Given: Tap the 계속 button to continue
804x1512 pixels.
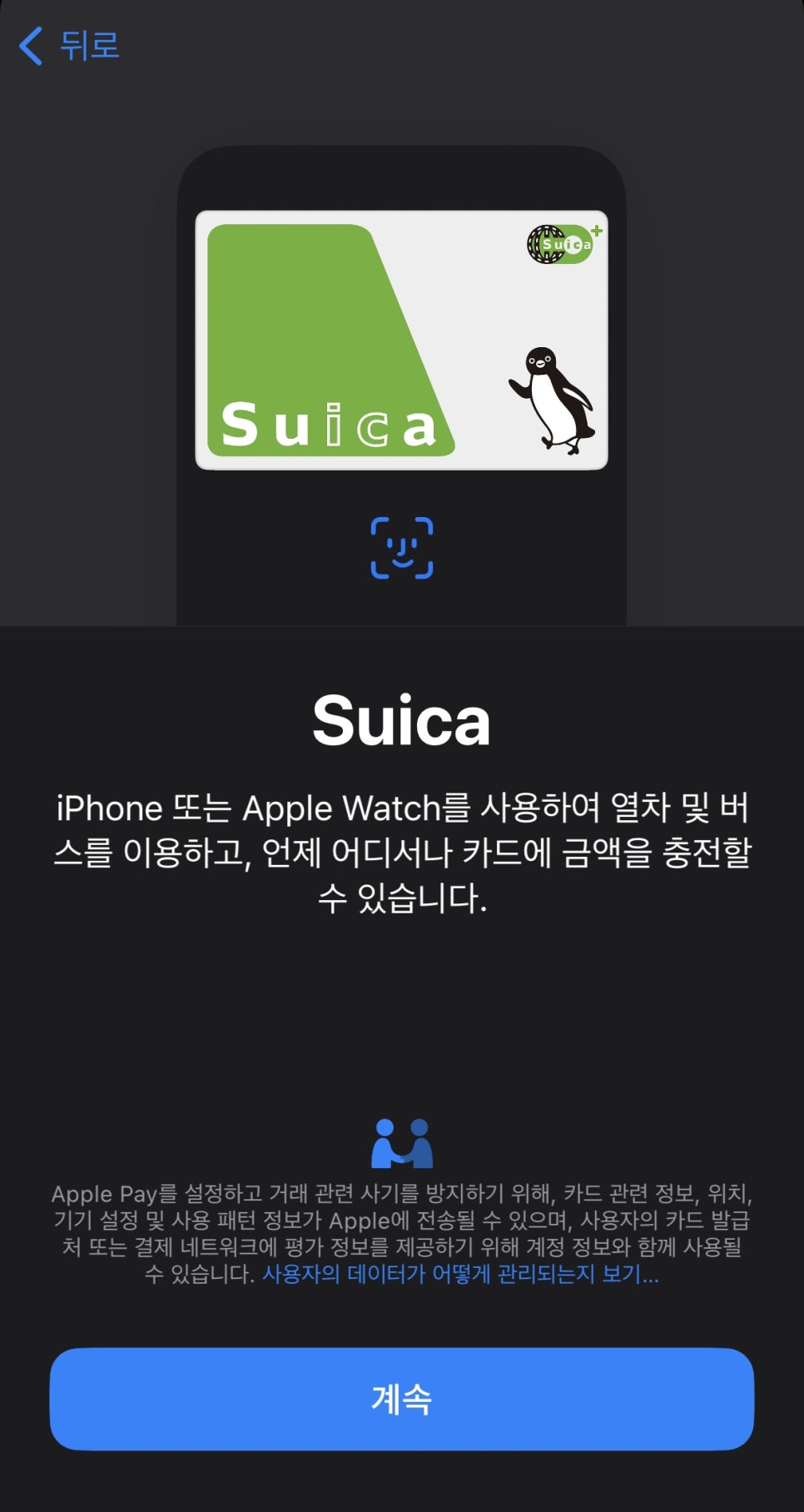Looking at the screenshot, I should tap(402, 1399).
